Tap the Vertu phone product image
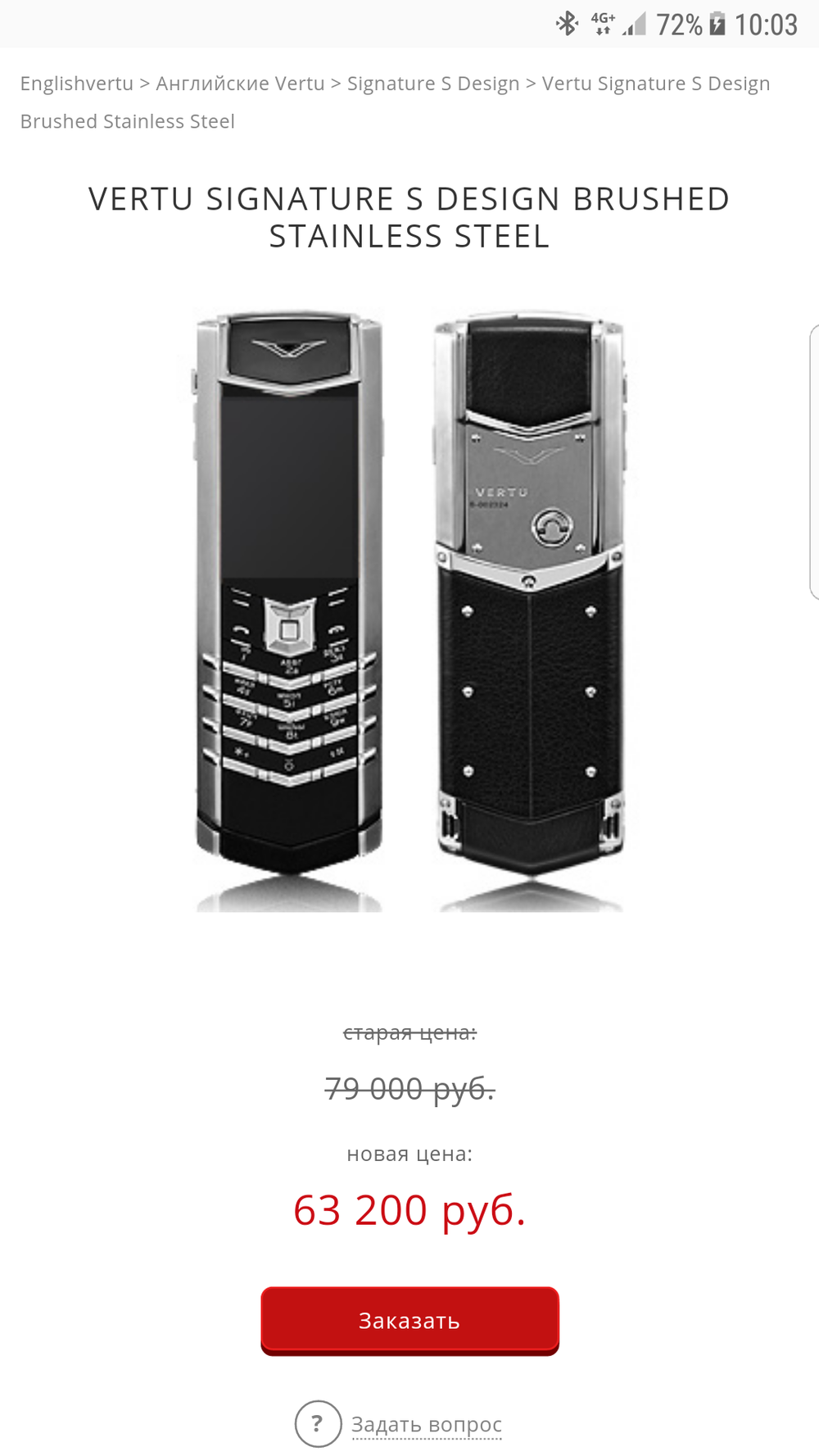The height and width of the screenshot is (1456, 819). pyautogui.click(x=409, y=610)
